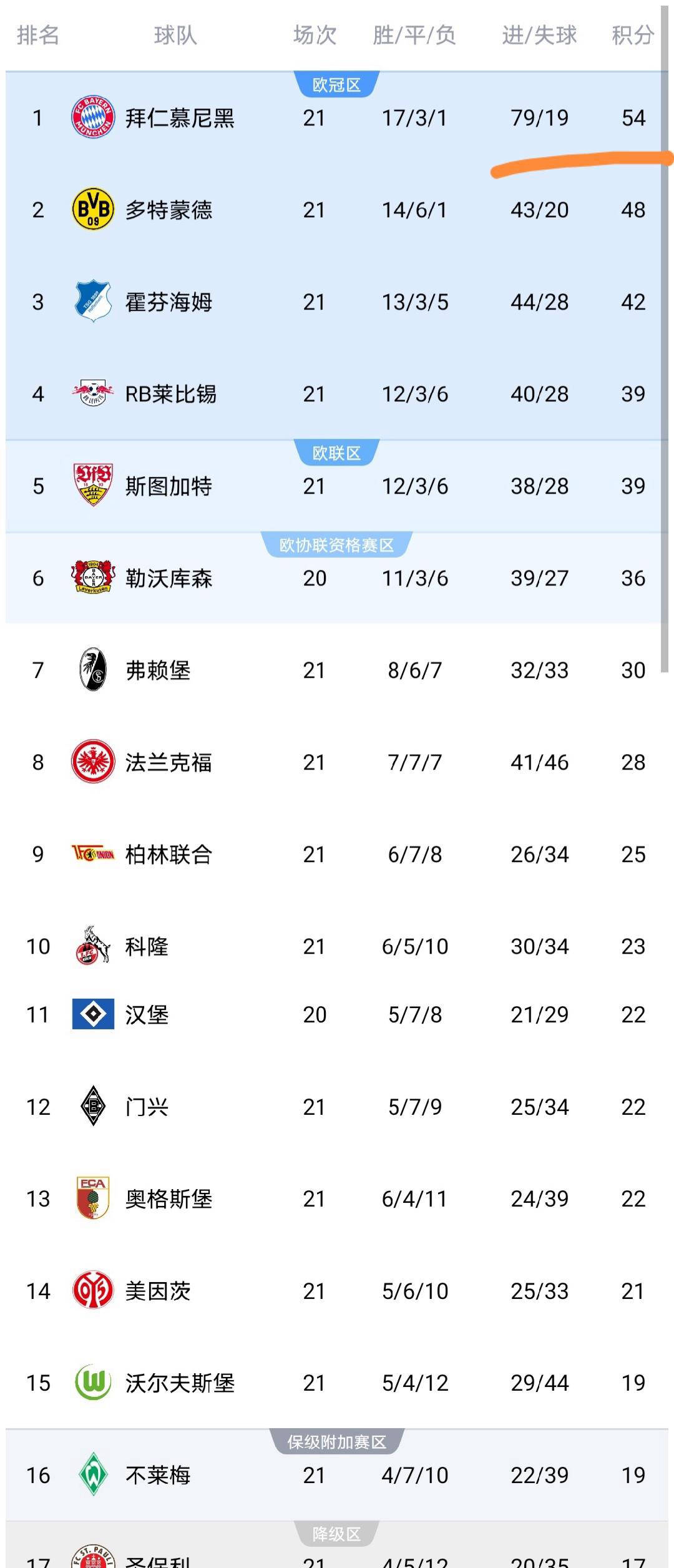The height and width of the screenshot is (1568, 674).
Task: Open the Mönchengladbach (门兴) row
Action: pos(147,1107)
